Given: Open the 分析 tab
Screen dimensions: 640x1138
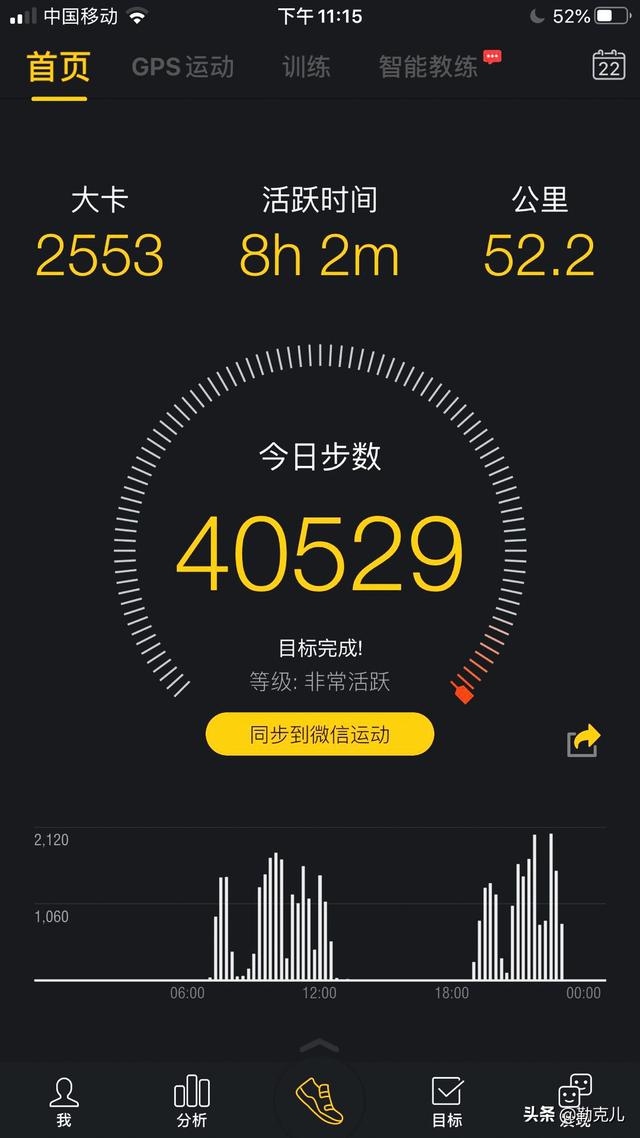Looking at the screenshot, I should click(x=192, y=1100).
